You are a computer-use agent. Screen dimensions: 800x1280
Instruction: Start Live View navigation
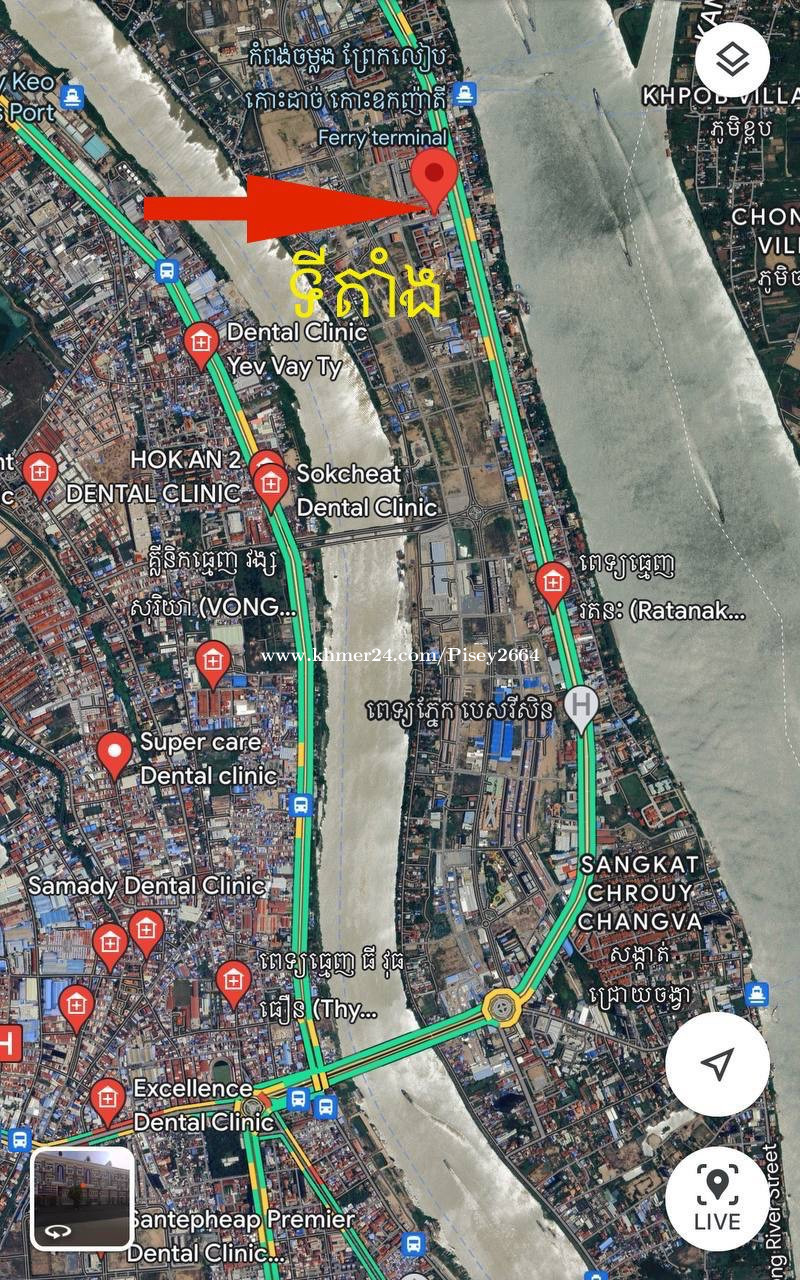(717, 1198)
